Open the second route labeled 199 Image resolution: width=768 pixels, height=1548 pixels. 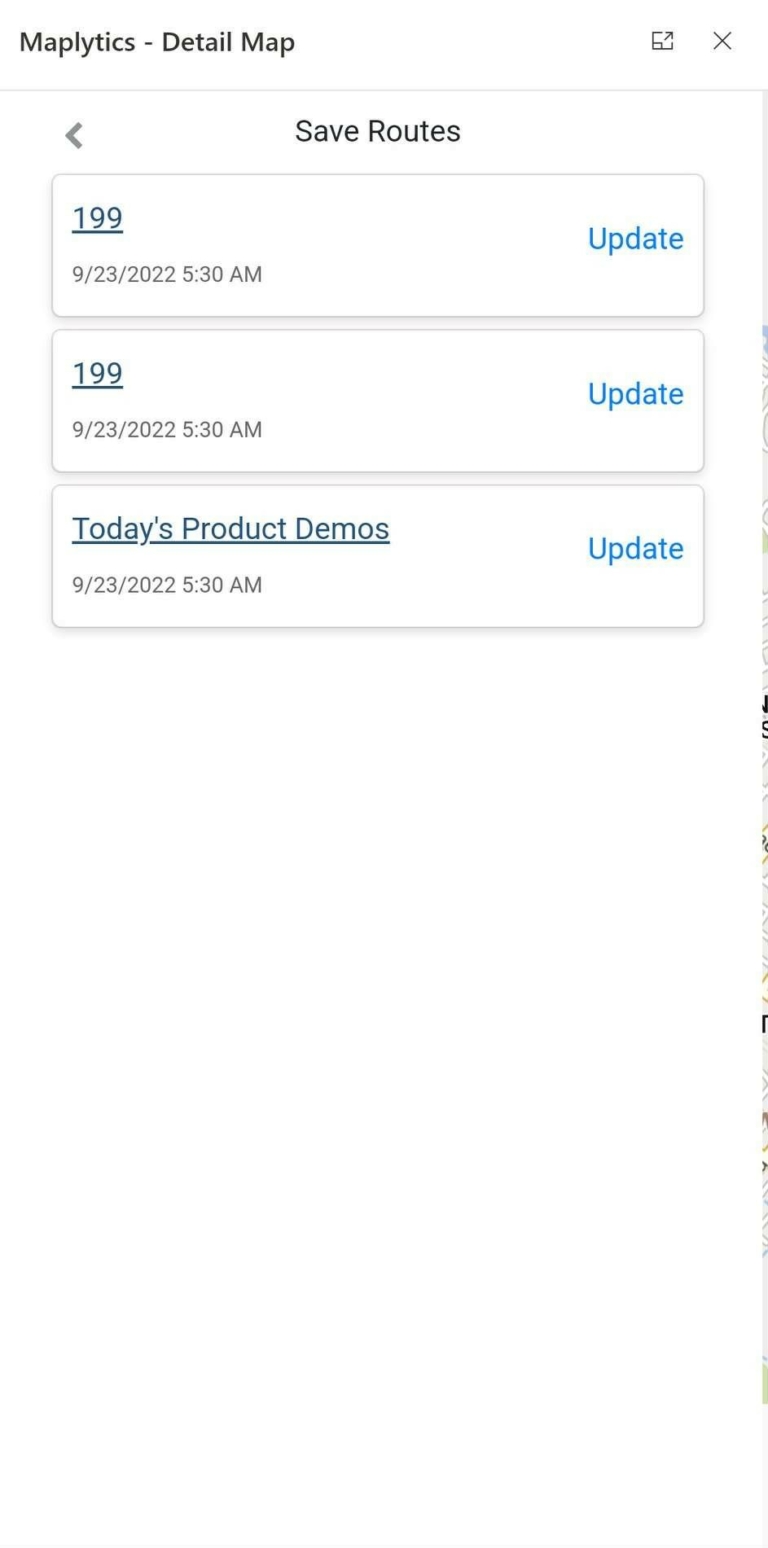click(96, 373)
